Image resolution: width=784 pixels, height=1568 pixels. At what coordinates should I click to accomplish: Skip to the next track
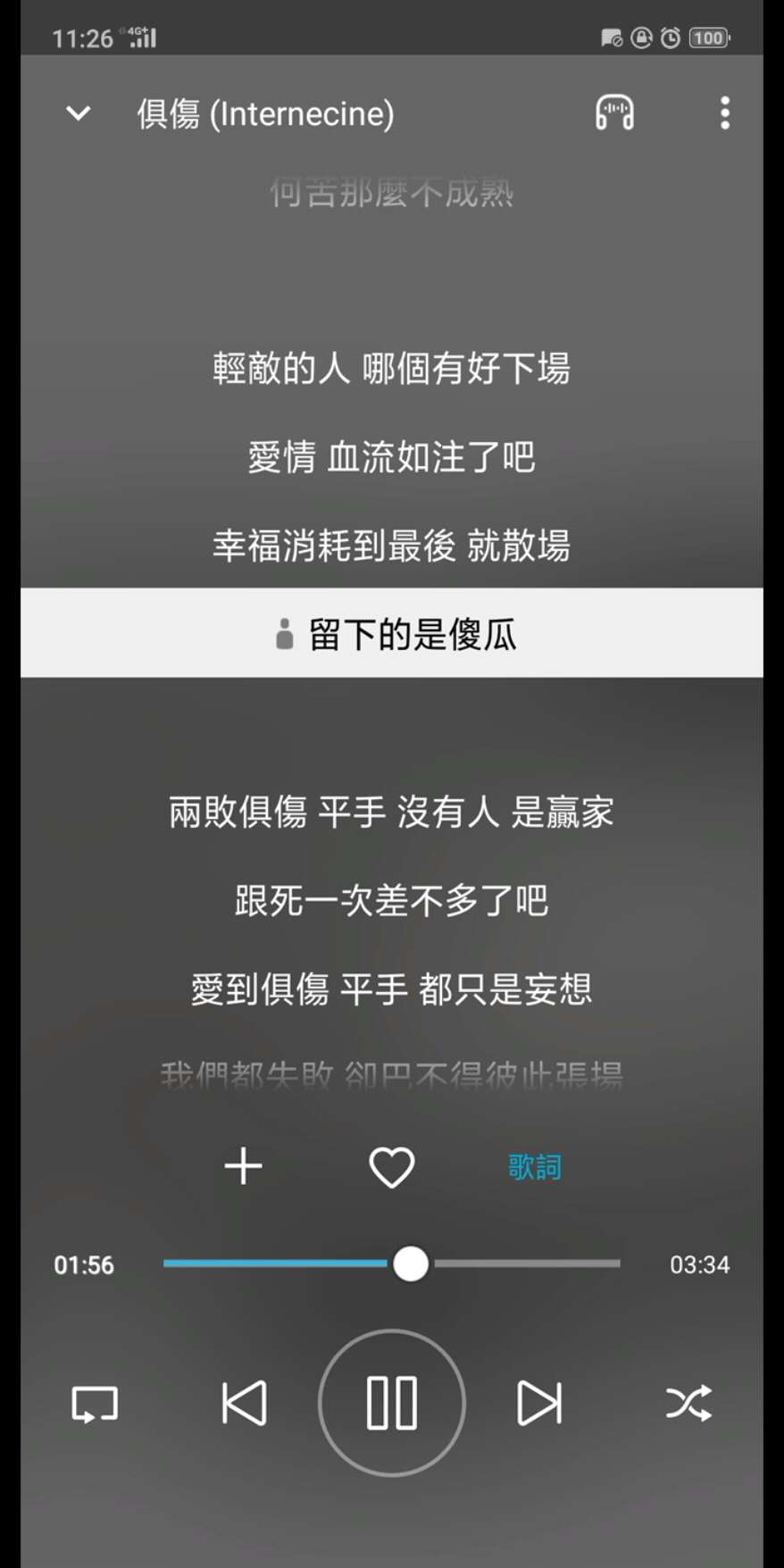pos(539,1403)
